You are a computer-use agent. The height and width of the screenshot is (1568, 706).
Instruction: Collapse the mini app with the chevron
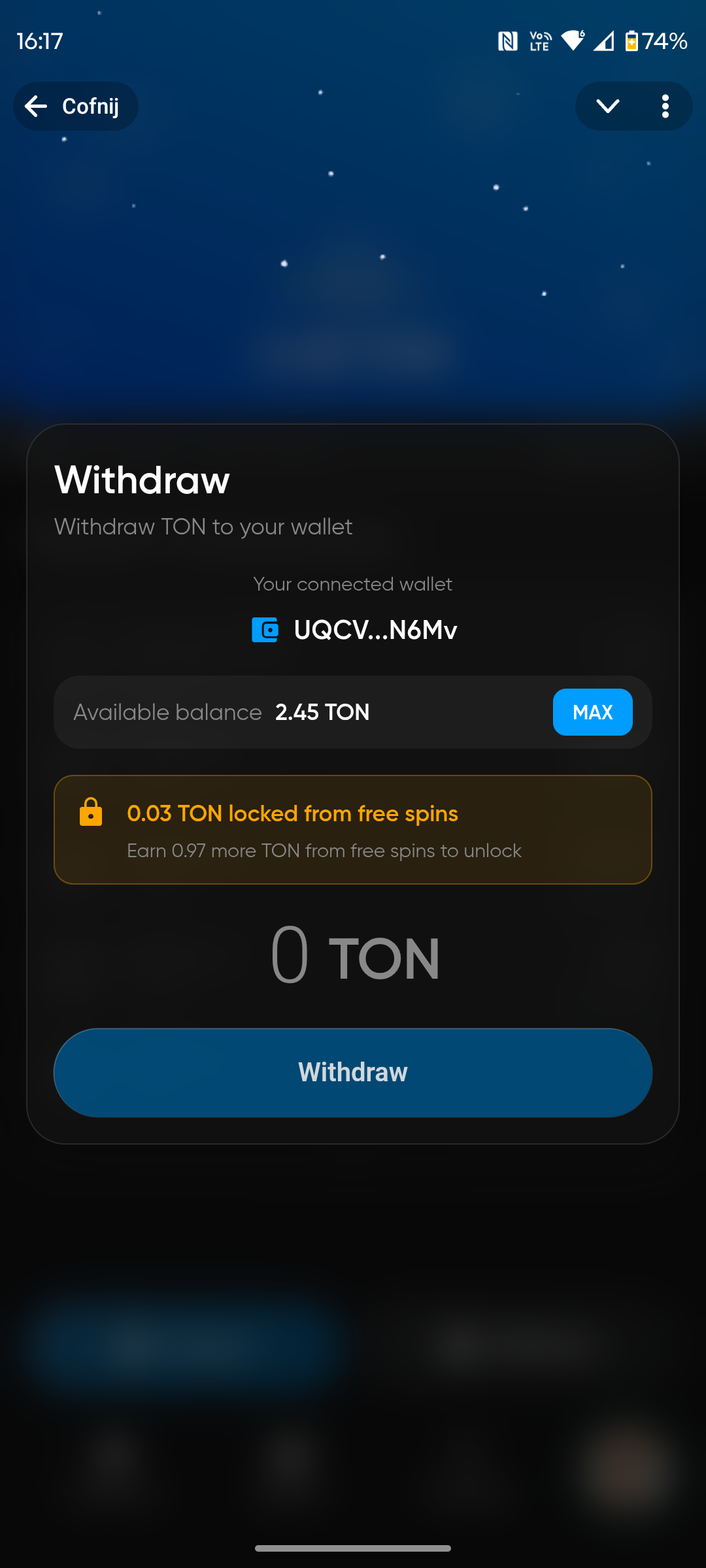(x=608, y=106)
